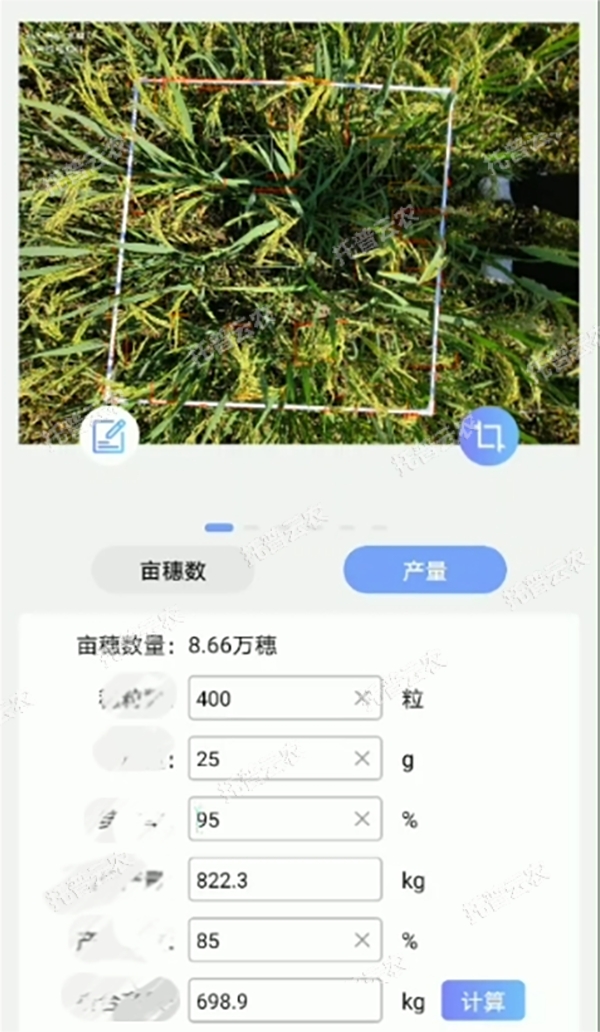The height and width of the screenshot is (1032, 600).
Task: Edit the 400 粒 input field
Action: coord(270,698)
